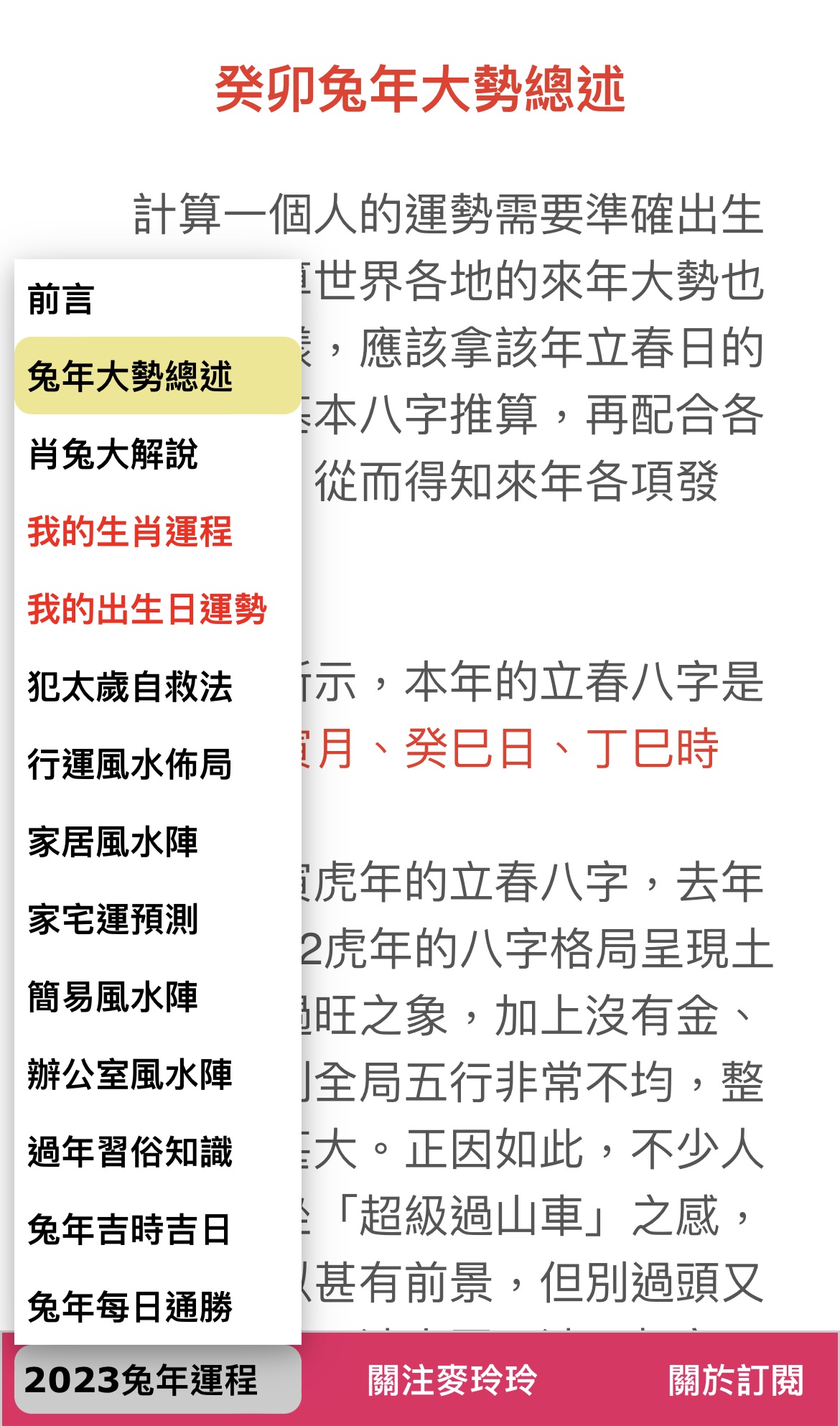Open 關於訂閱 in the bottom bar
Viewport: 840px width, 1426px height.
tap(736, 1380)
